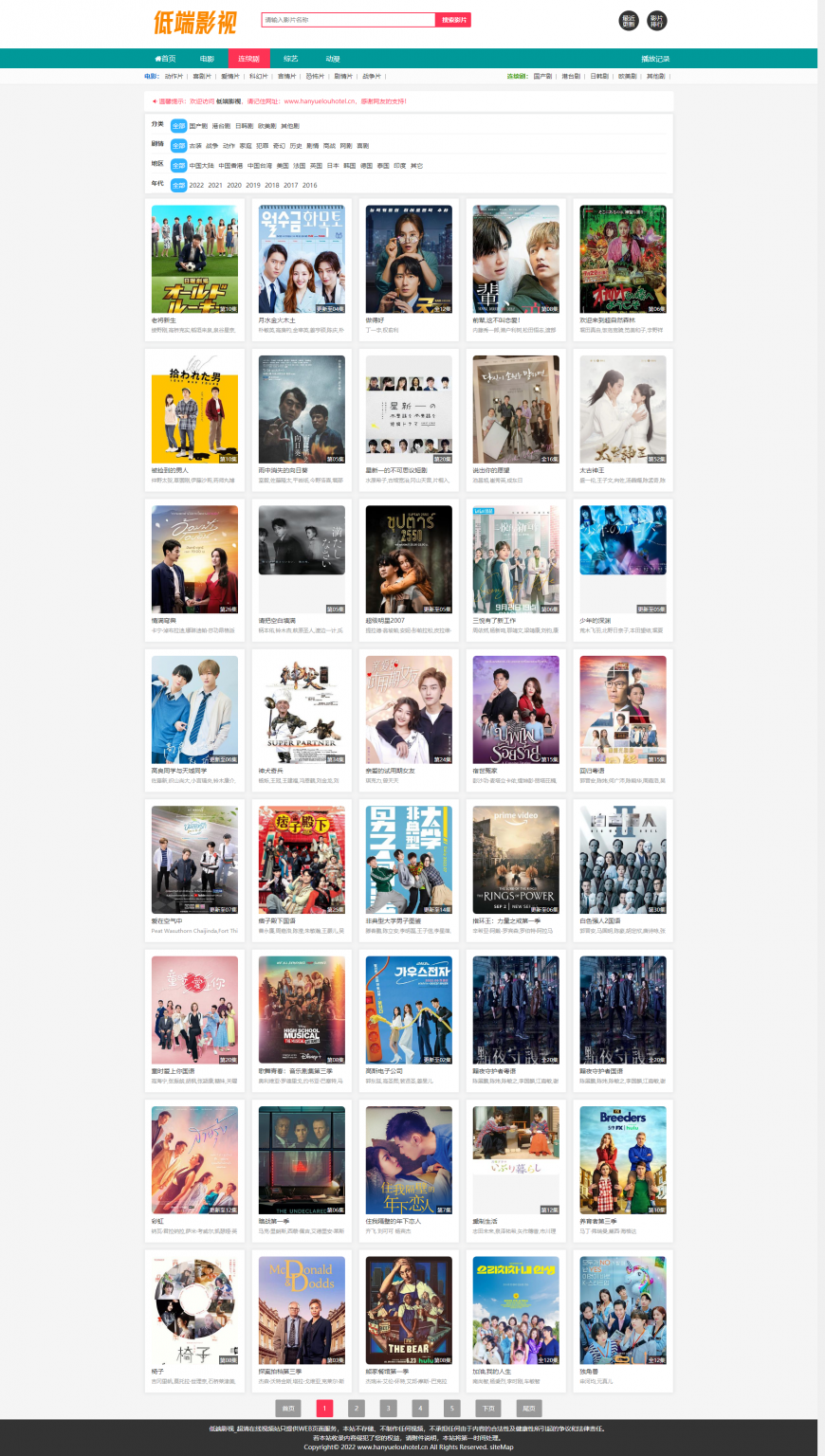Open 播放记录 playback history
This screenshot has width=825, height=1456.
[655, 59]
